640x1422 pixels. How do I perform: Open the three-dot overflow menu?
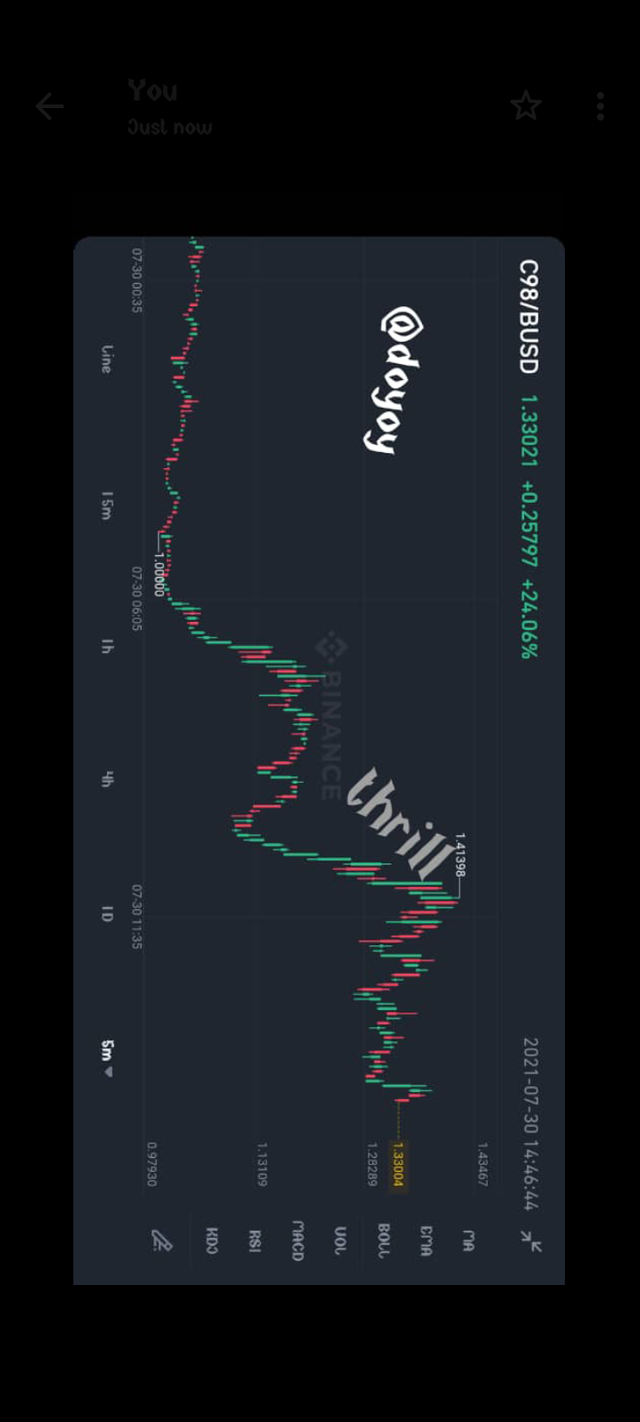(x=600, y=106)
